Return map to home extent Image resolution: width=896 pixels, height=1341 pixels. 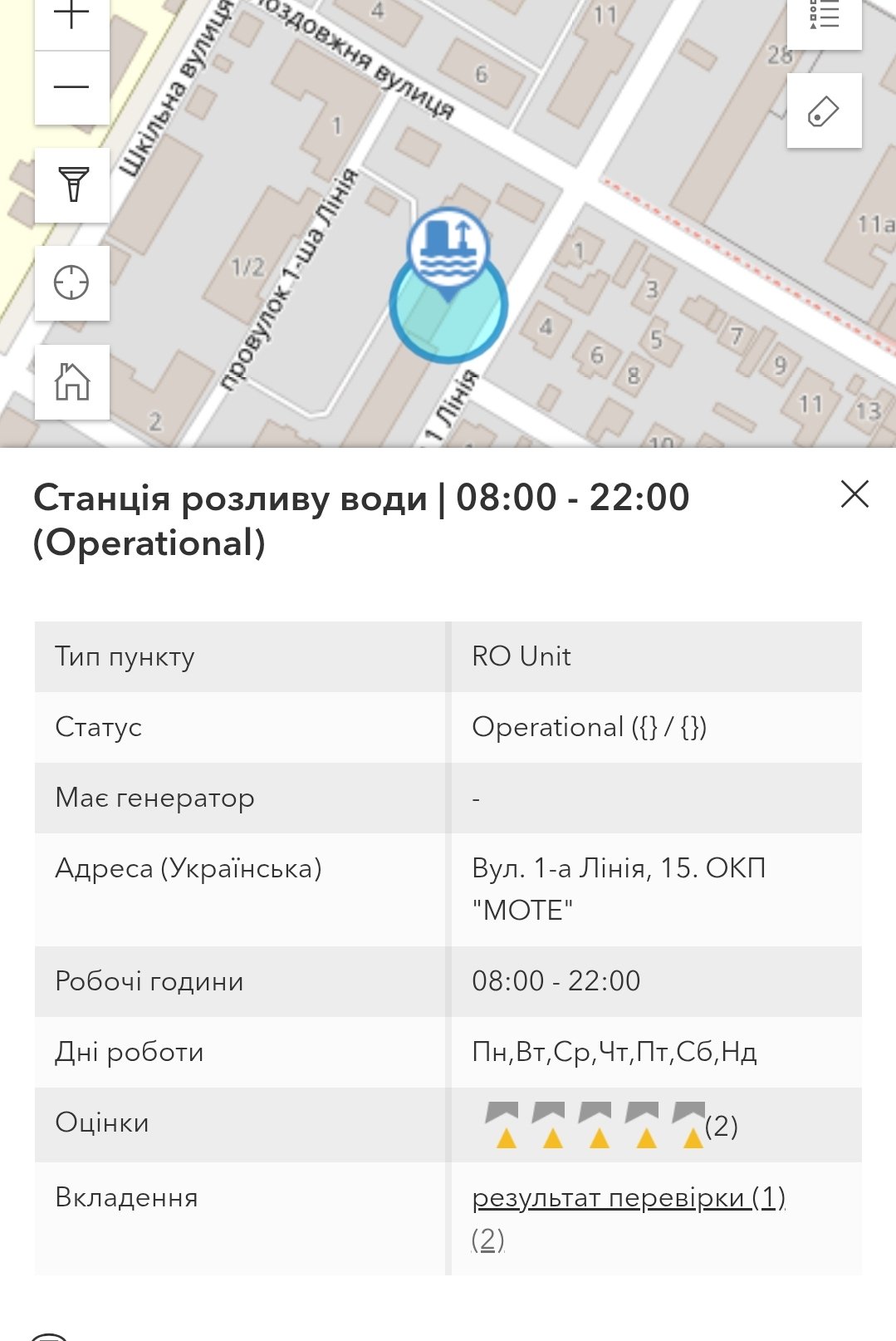pyautogui.click(x=72, y=381)
